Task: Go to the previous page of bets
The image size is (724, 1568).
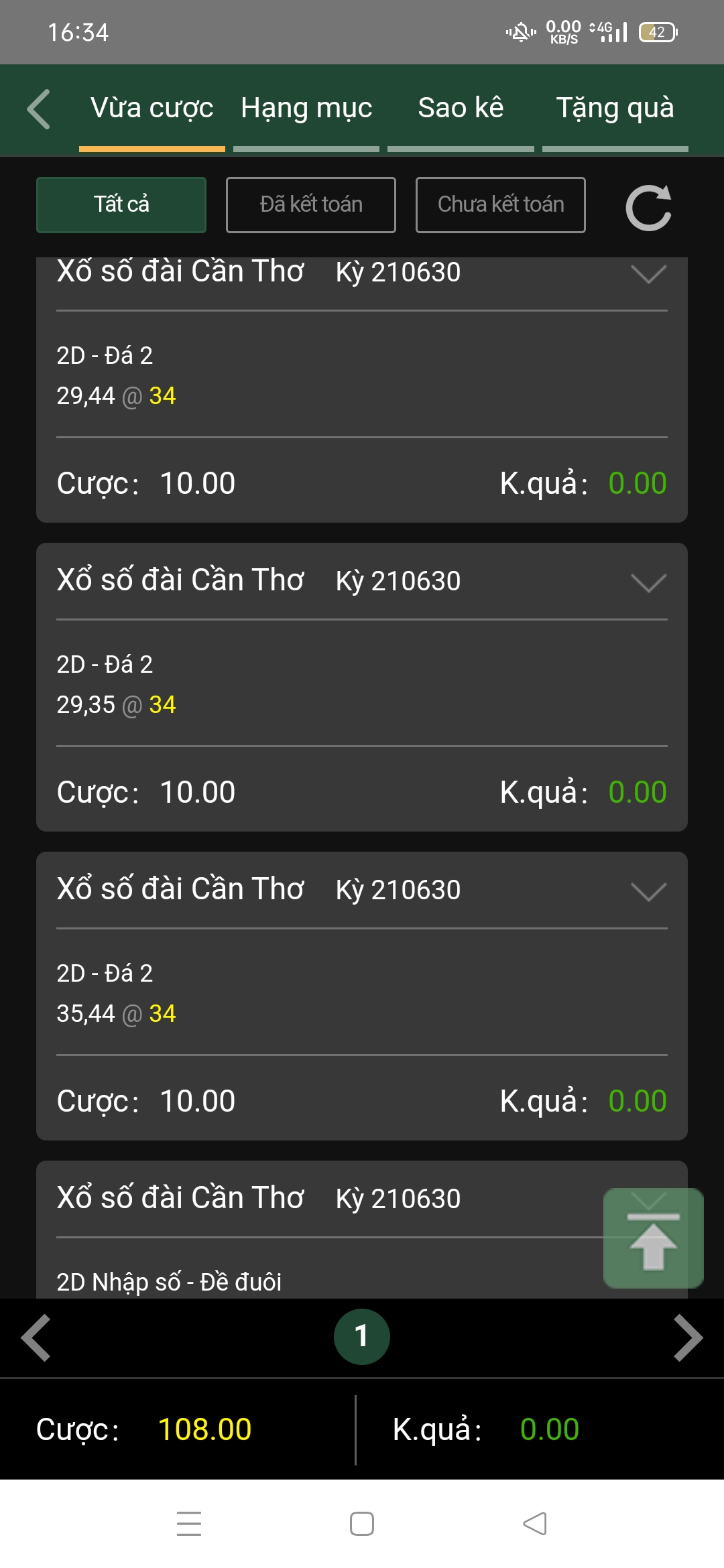Action: pos(36,1337)
